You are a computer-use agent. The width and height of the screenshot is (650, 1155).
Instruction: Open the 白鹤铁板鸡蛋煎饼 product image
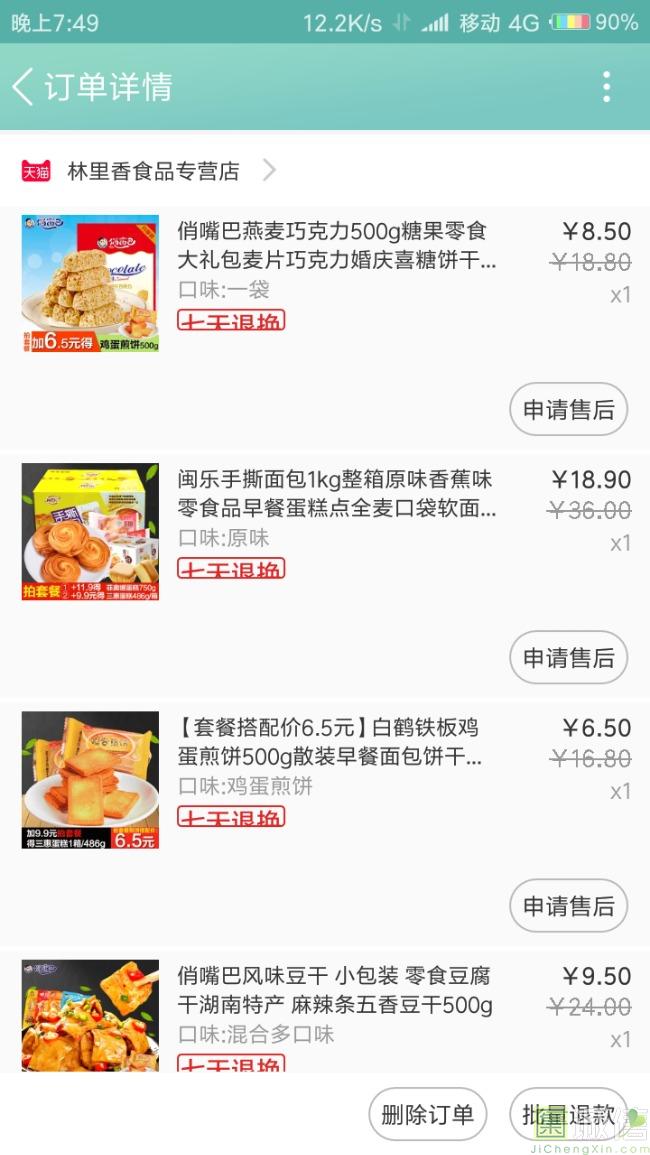click(90, 779)
